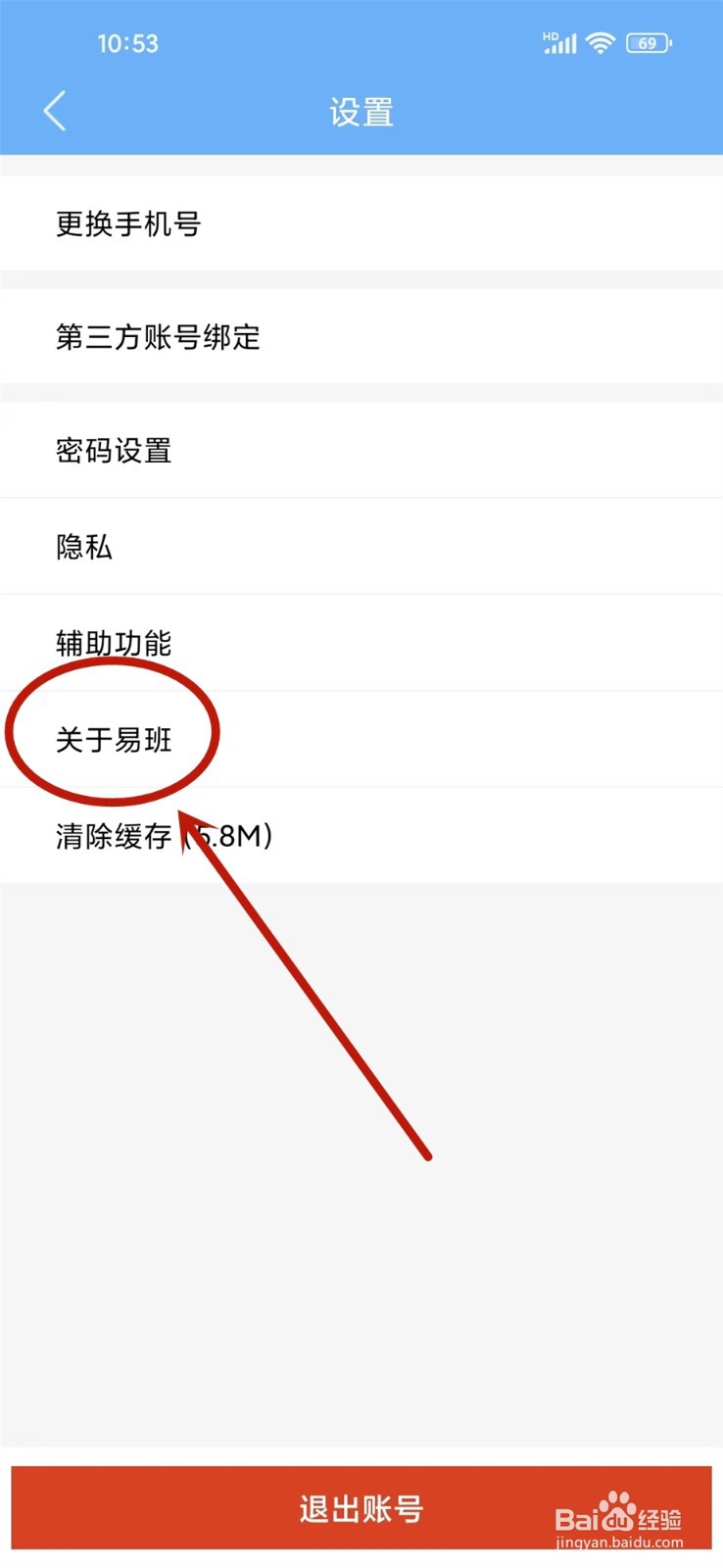Tap 退出账号 to log out
This screenshot has width=723, height=1568.
click(x=361, y=1508)
